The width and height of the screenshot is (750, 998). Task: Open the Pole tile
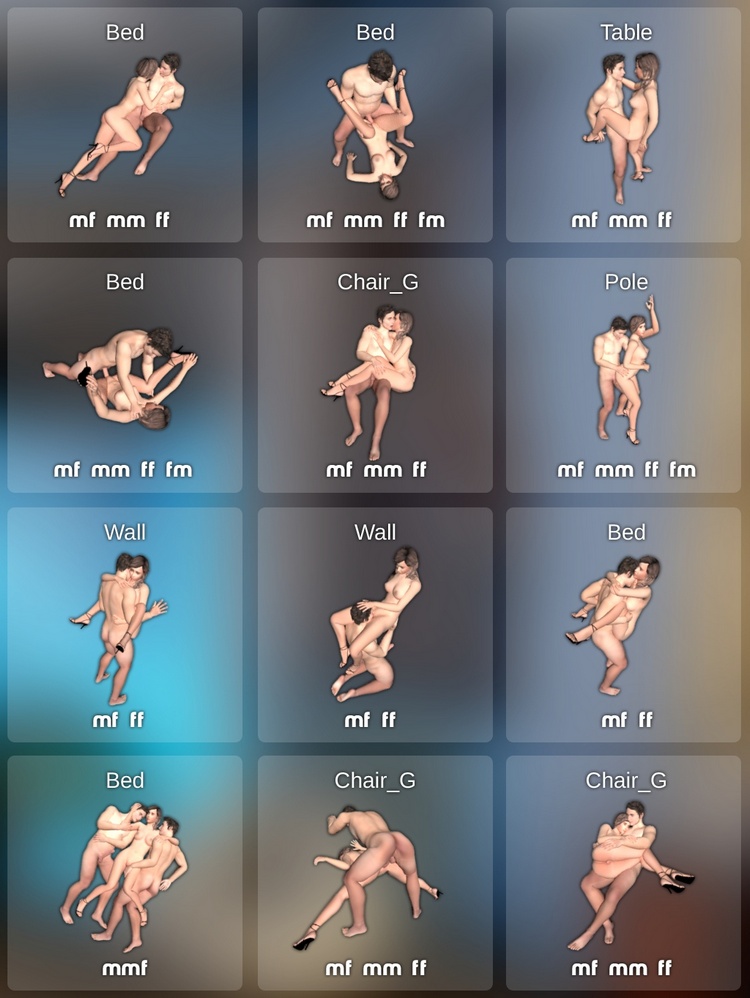[x=626, y=375]
